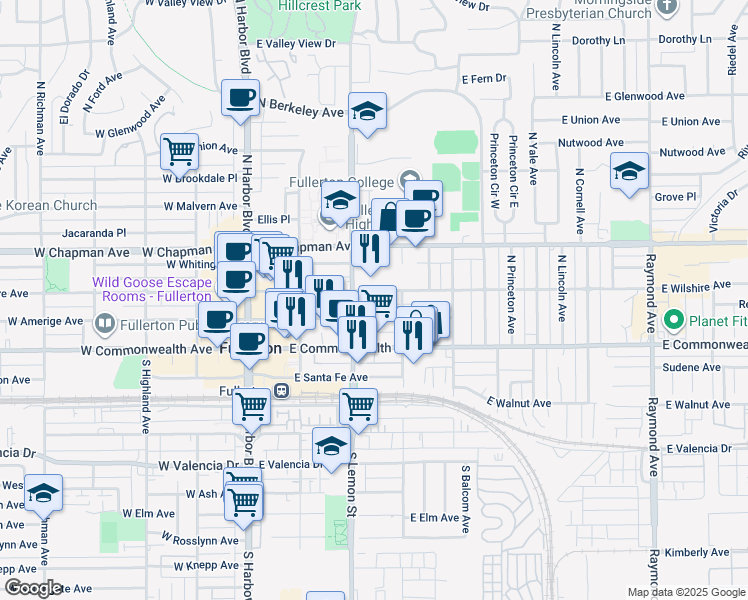Open the school marker near Grove Pl
The width and height of the screenshot is (748, 600).
(x=629, y=172)
